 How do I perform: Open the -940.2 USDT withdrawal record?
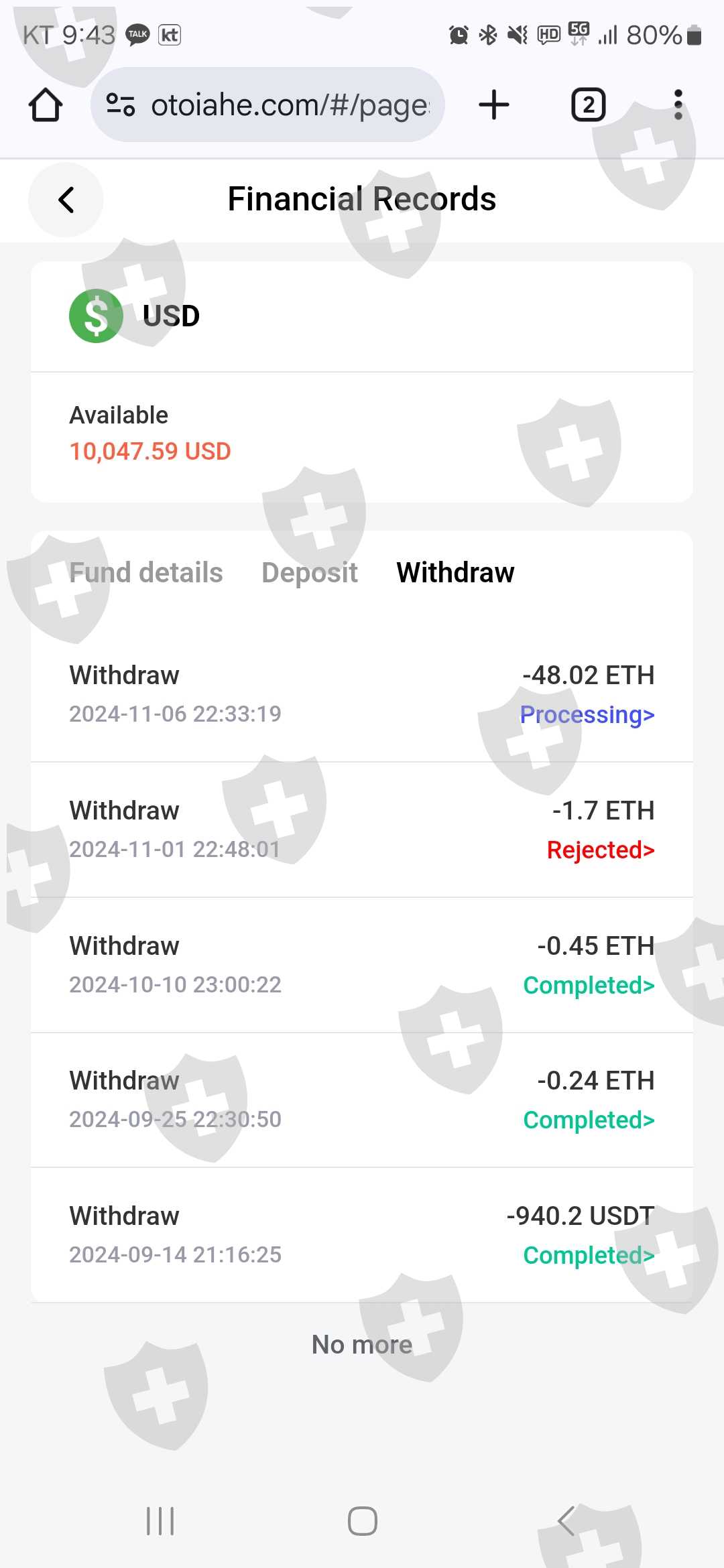(x=588, y=1256)
